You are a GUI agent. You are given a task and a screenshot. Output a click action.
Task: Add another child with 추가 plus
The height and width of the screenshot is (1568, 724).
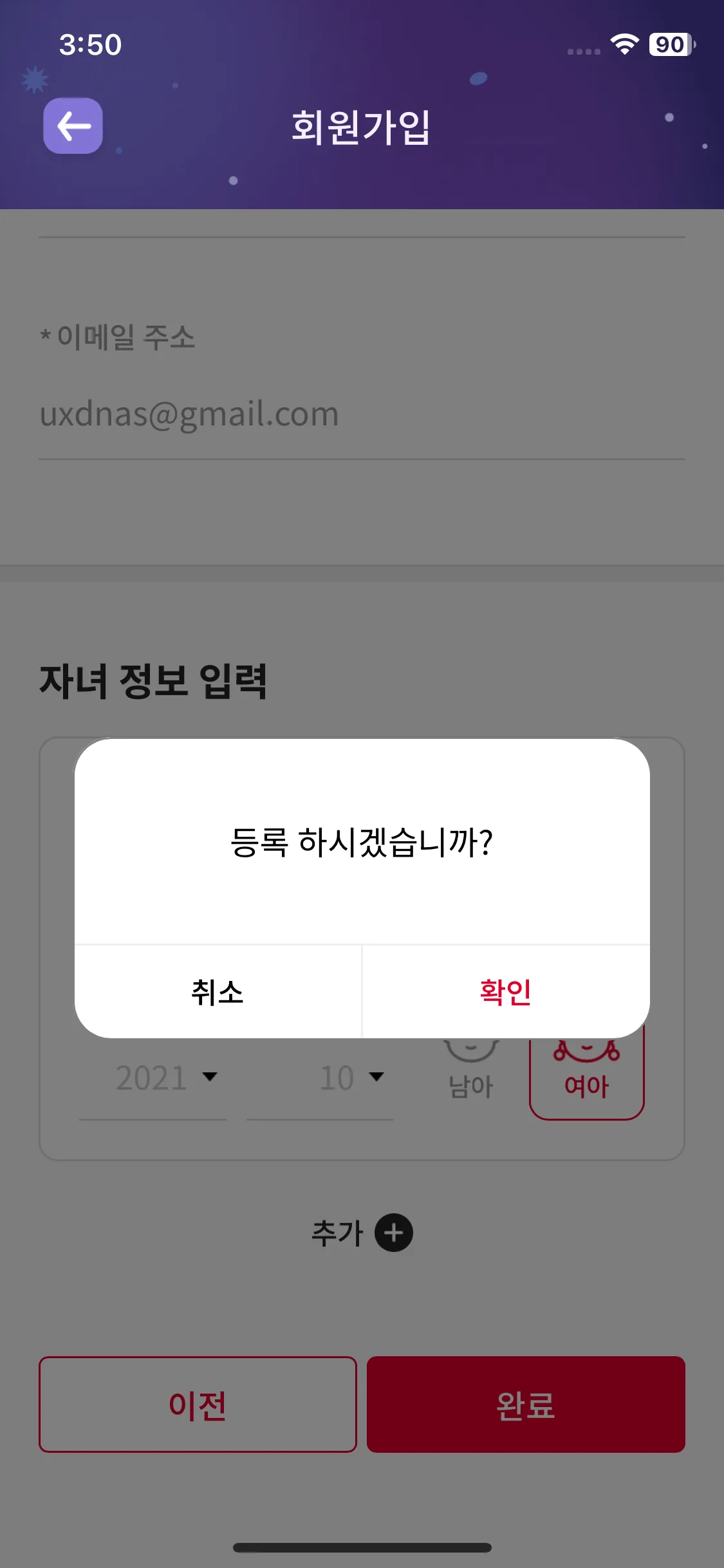point(393,1233)
